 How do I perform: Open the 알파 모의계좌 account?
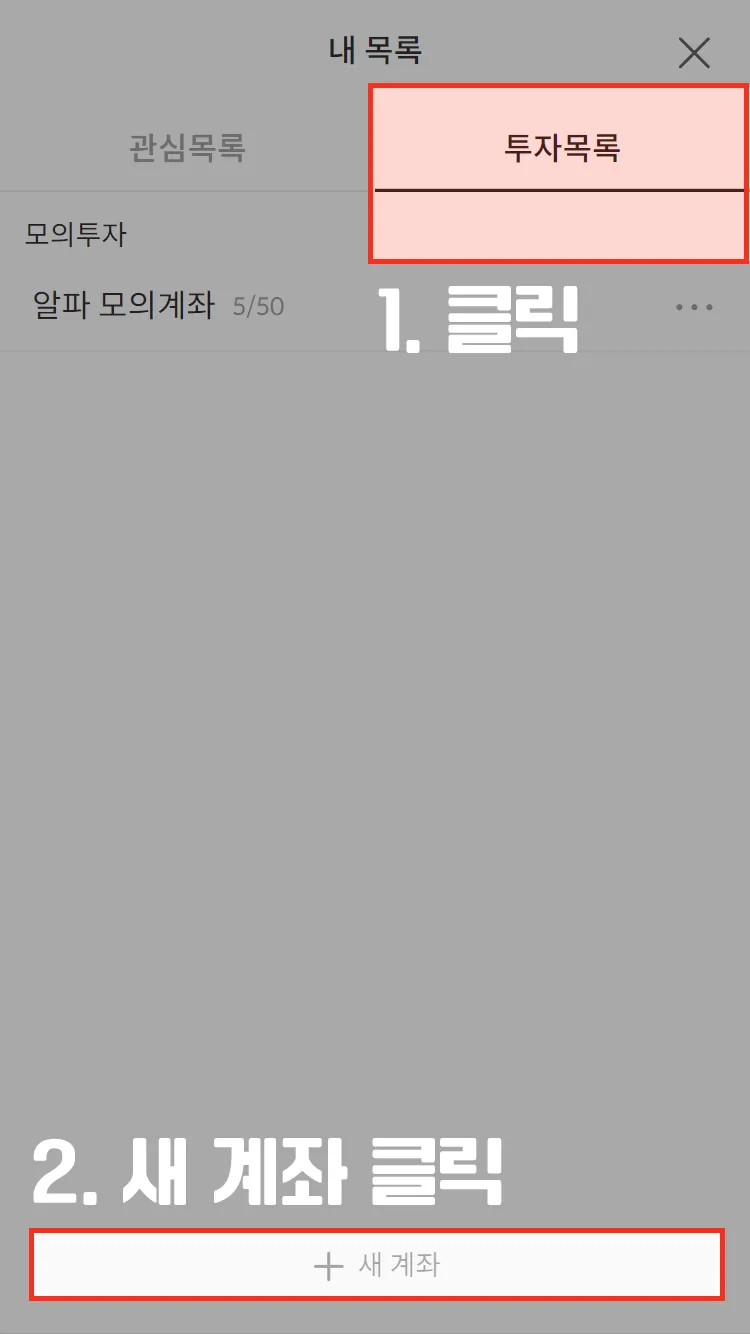[x=124, y=305]
